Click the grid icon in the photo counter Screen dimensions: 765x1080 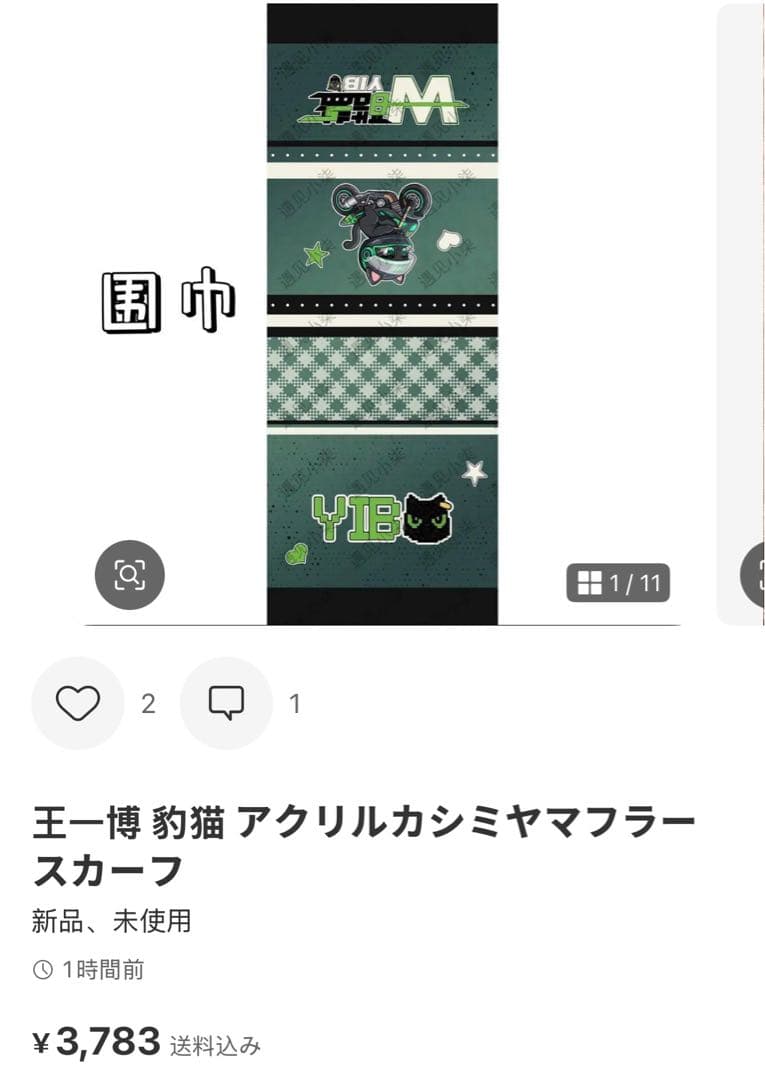coord(590,583)
